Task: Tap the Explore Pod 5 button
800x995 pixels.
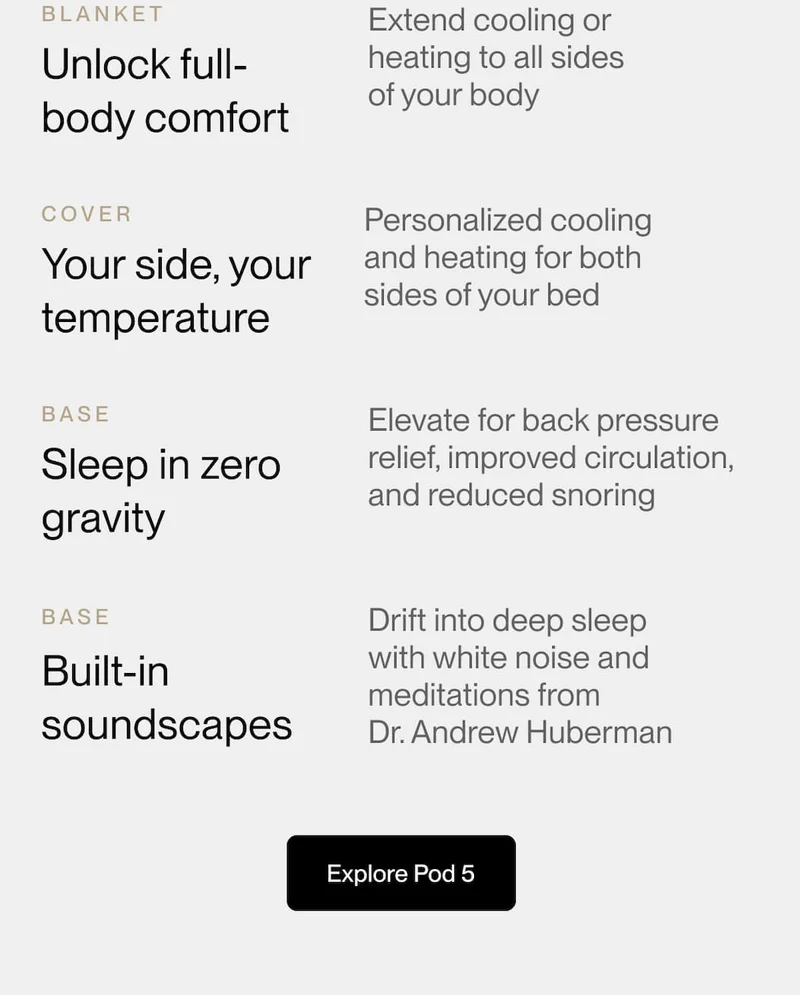Action: click(401, 873)
